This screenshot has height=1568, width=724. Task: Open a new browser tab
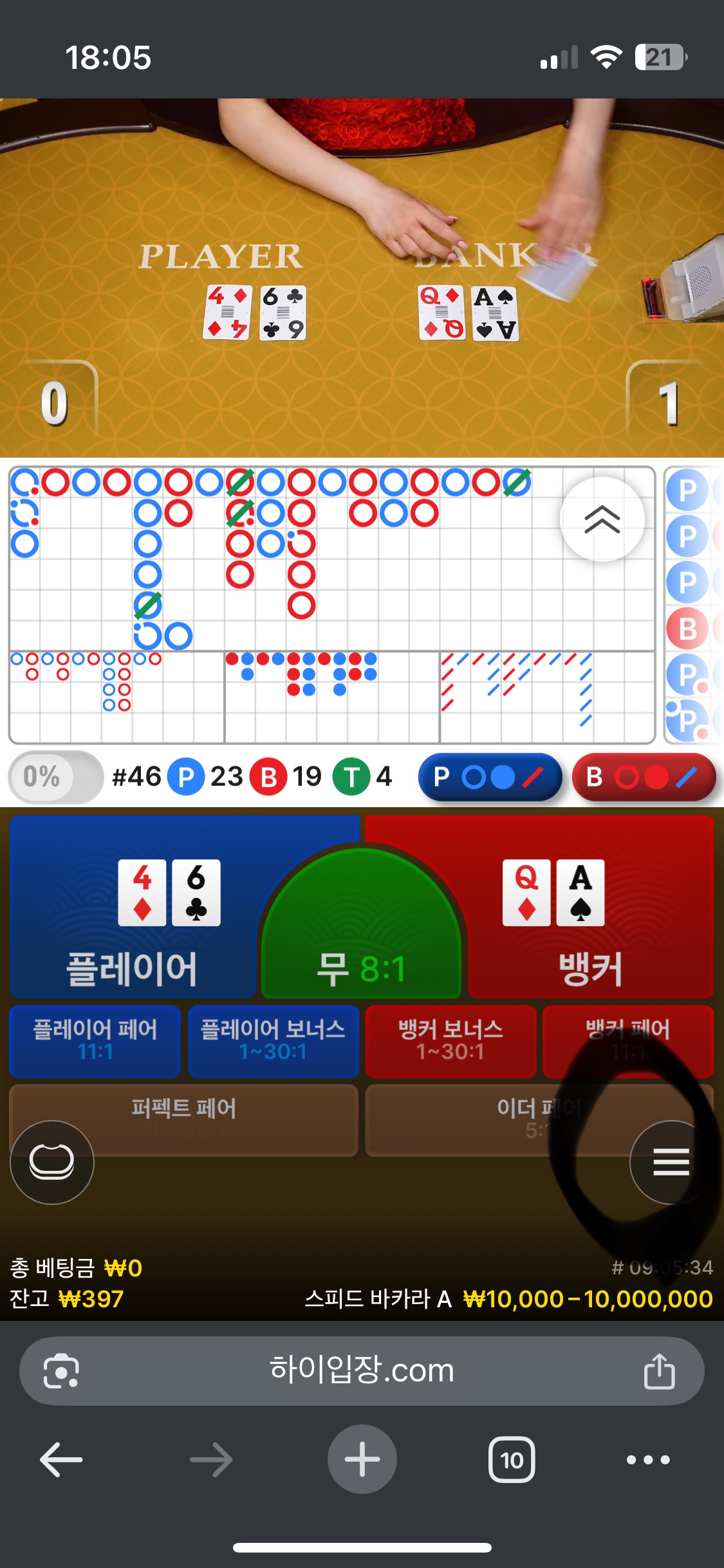(362, 1459)
